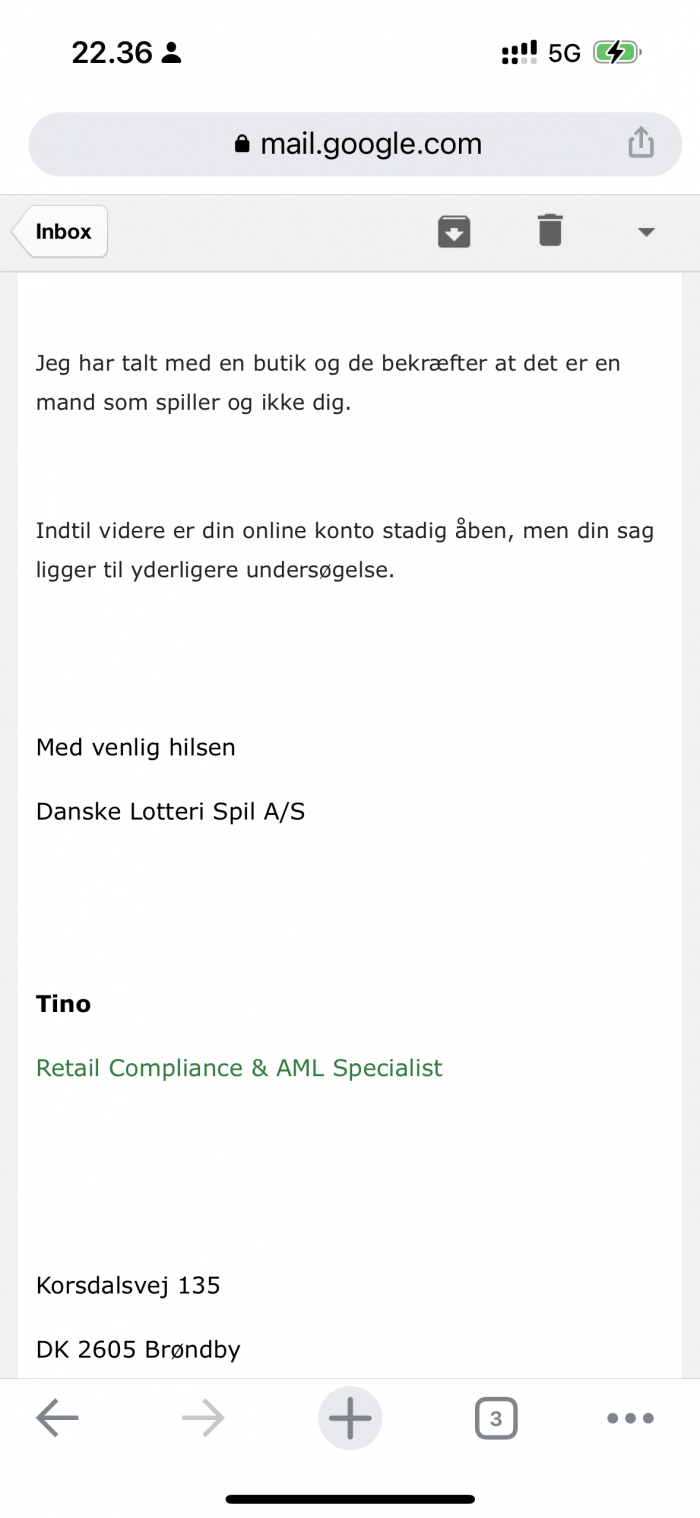Open the more actions dropdown arrow
The width and height of the screenshot is (700, 1518).
[x=646, y=232]
